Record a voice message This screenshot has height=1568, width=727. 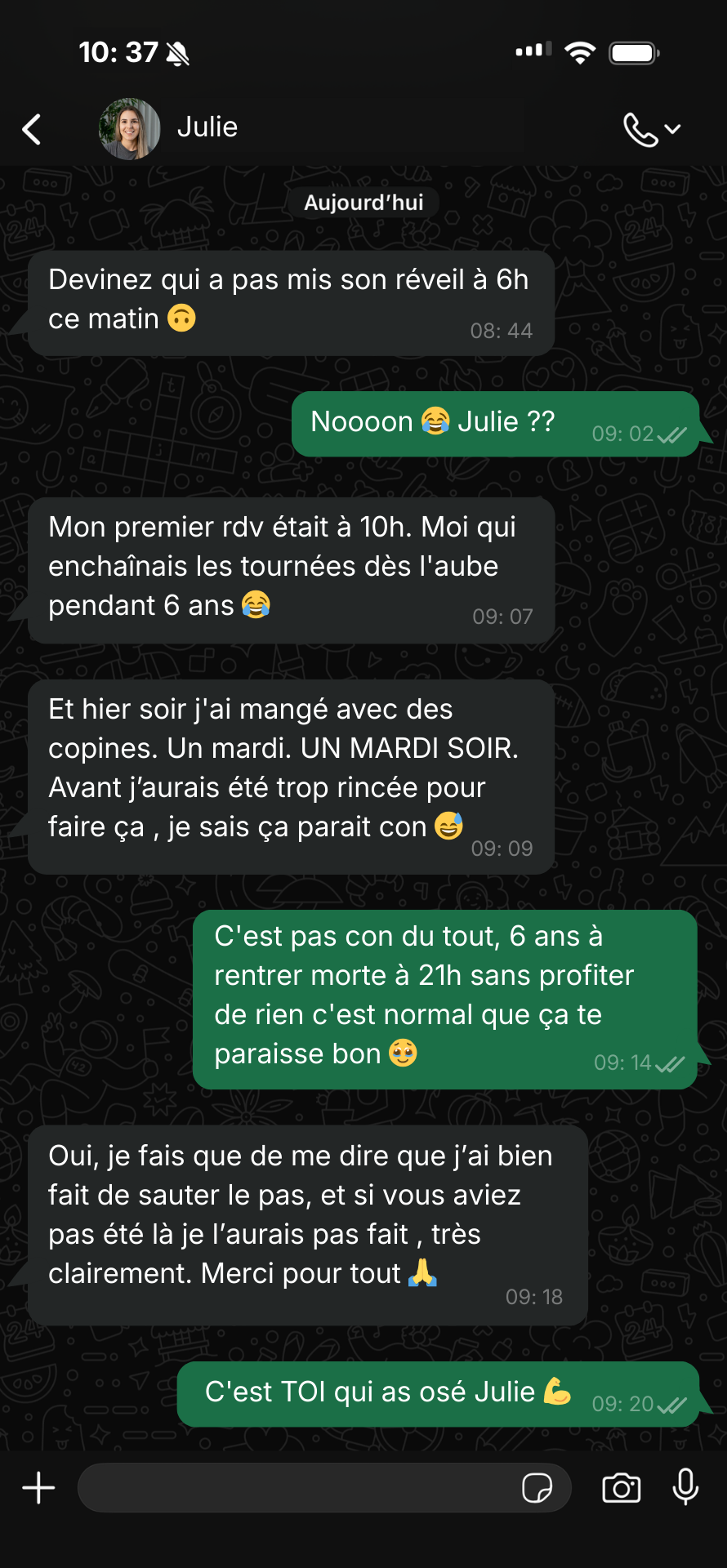pyautogui.click(x=685, y=1486)
